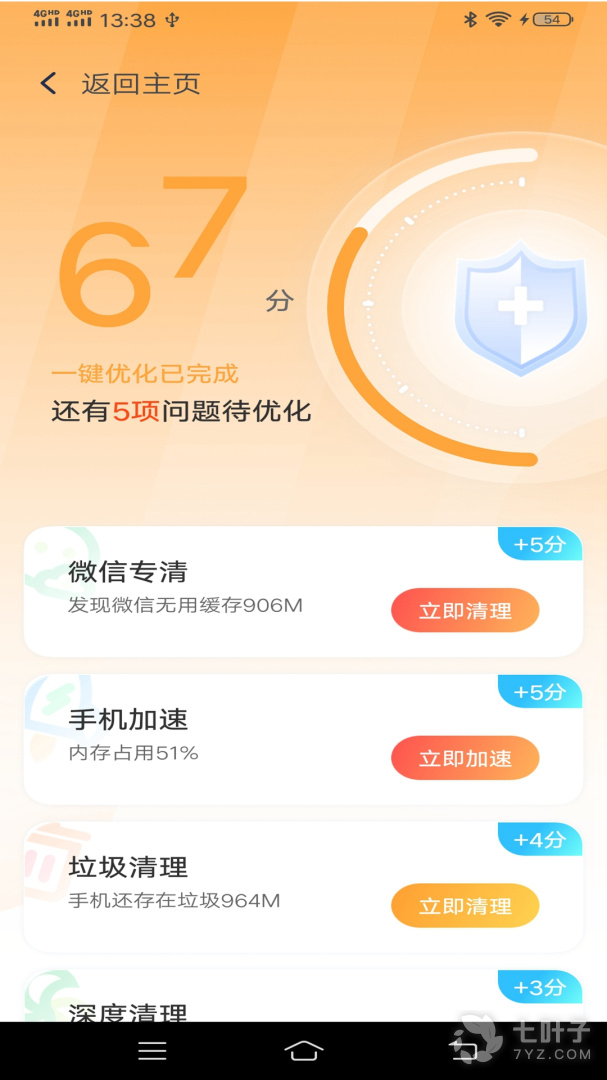Tap 立即加速 for 手机加速
The width and height of the screenshot is (607, 1080).
465,759
